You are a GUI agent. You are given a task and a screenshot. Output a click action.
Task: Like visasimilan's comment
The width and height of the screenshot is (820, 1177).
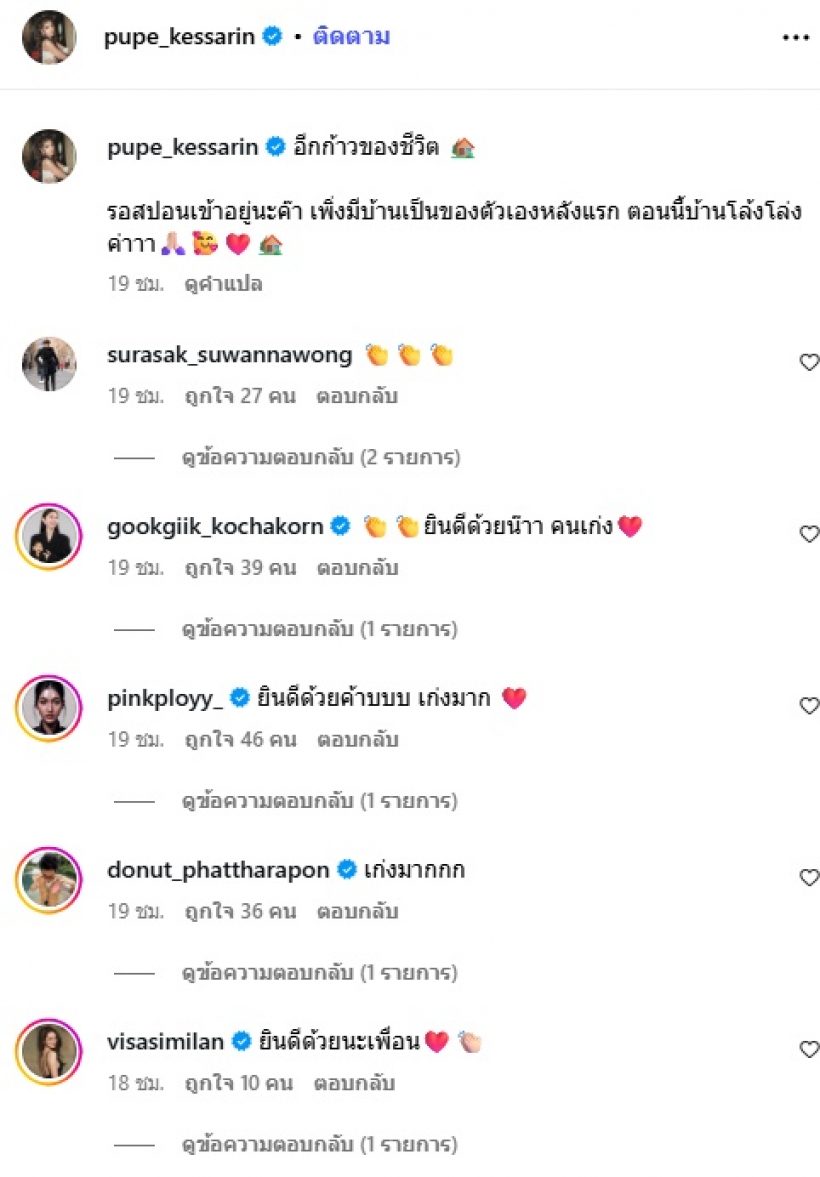point(809,1049)
